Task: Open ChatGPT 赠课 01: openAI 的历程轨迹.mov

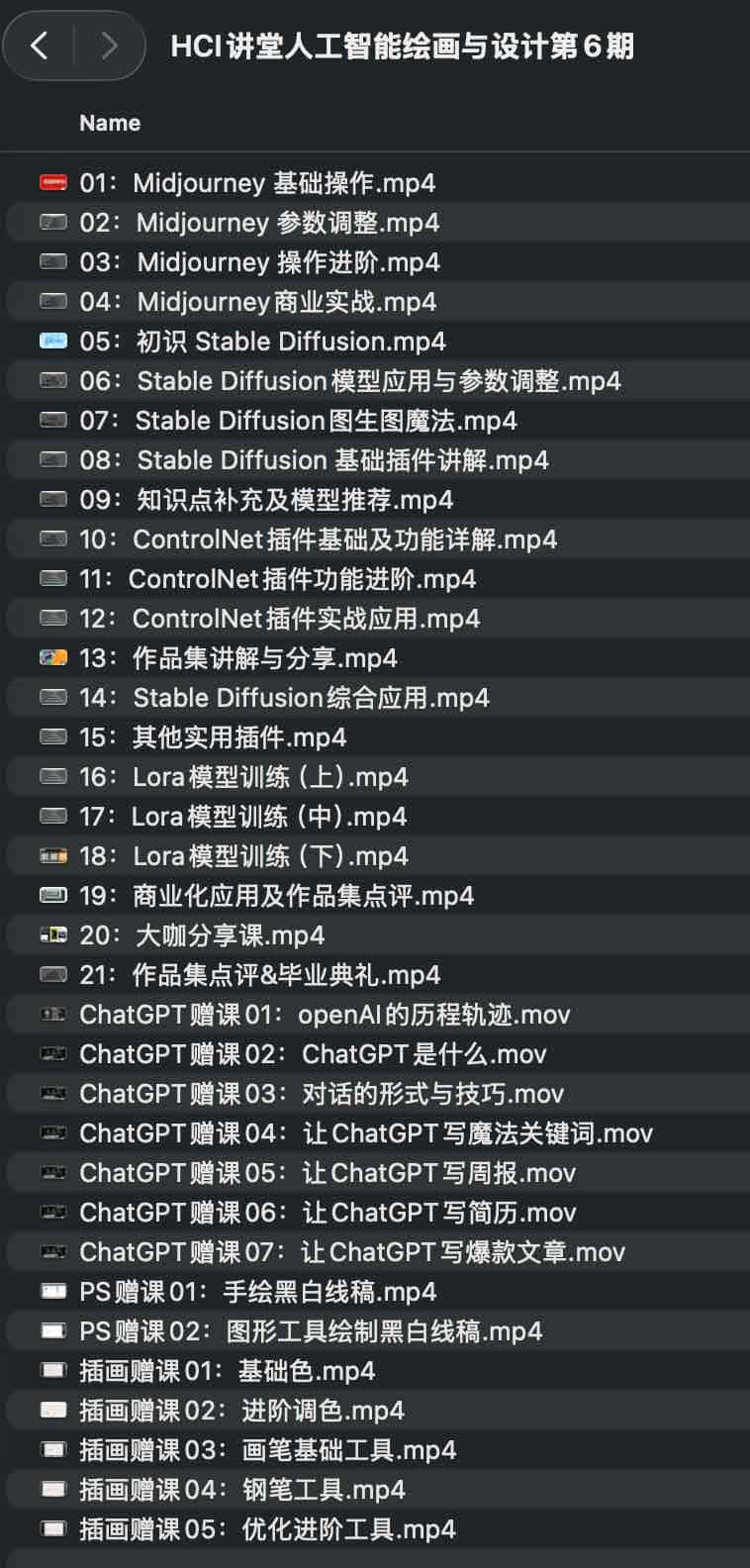Action: click(325, 1015)
